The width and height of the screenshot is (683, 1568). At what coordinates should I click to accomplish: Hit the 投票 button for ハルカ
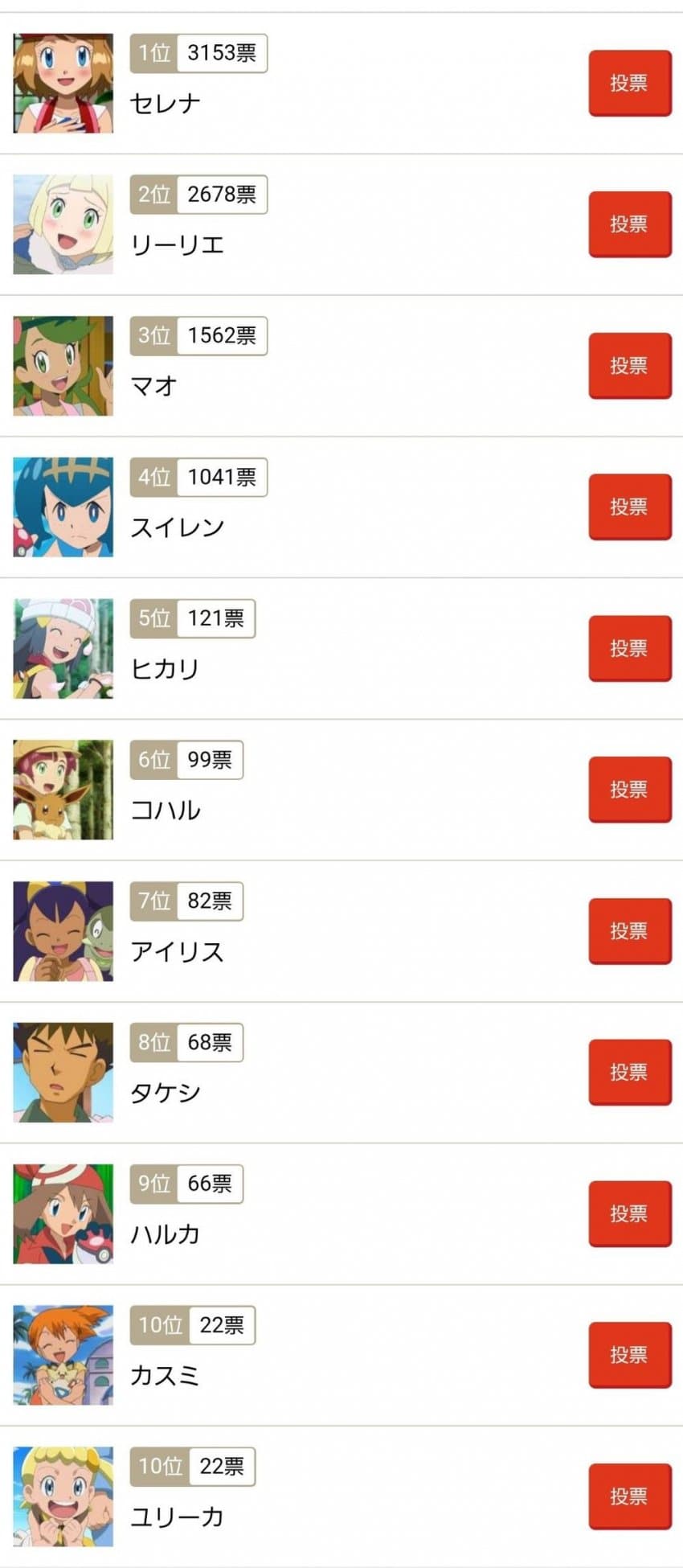(629, 1213)
